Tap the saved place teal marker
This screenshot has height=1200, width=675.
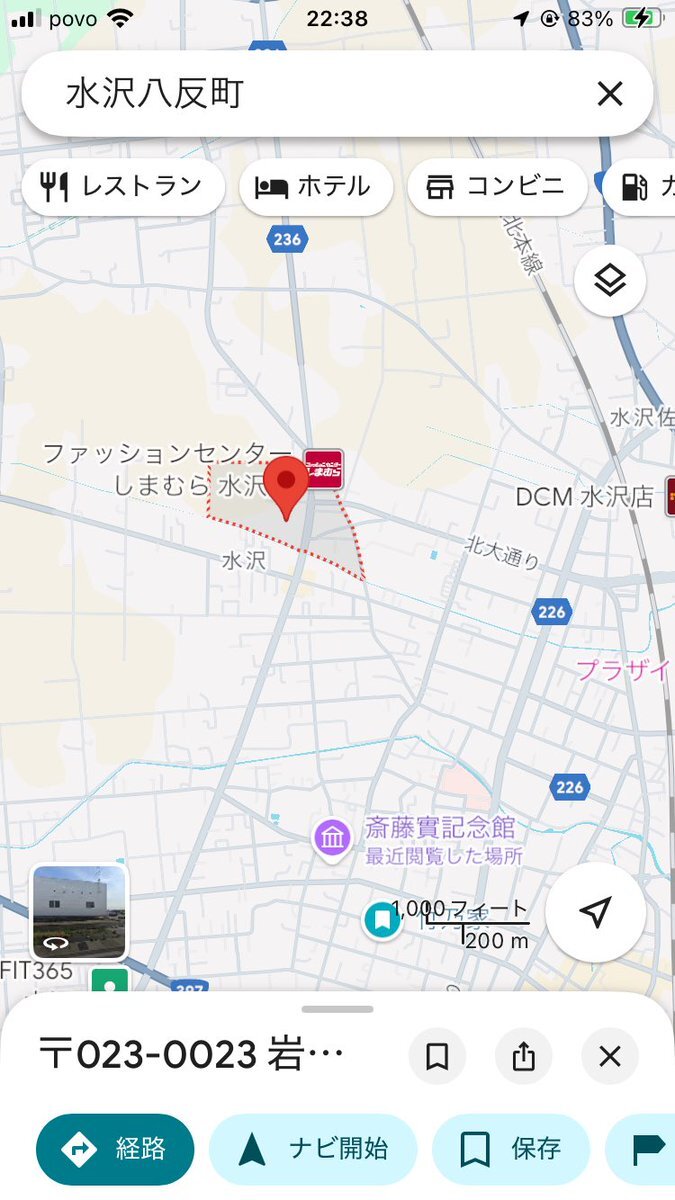[382, 920]
